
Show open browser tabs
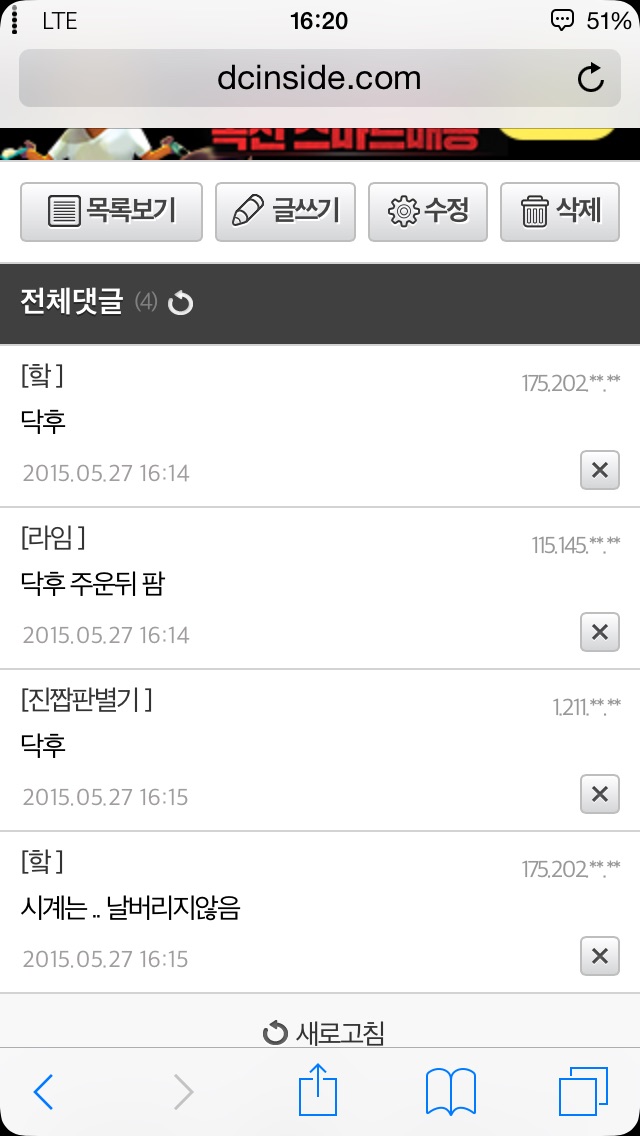click(x=583, y=1091)
